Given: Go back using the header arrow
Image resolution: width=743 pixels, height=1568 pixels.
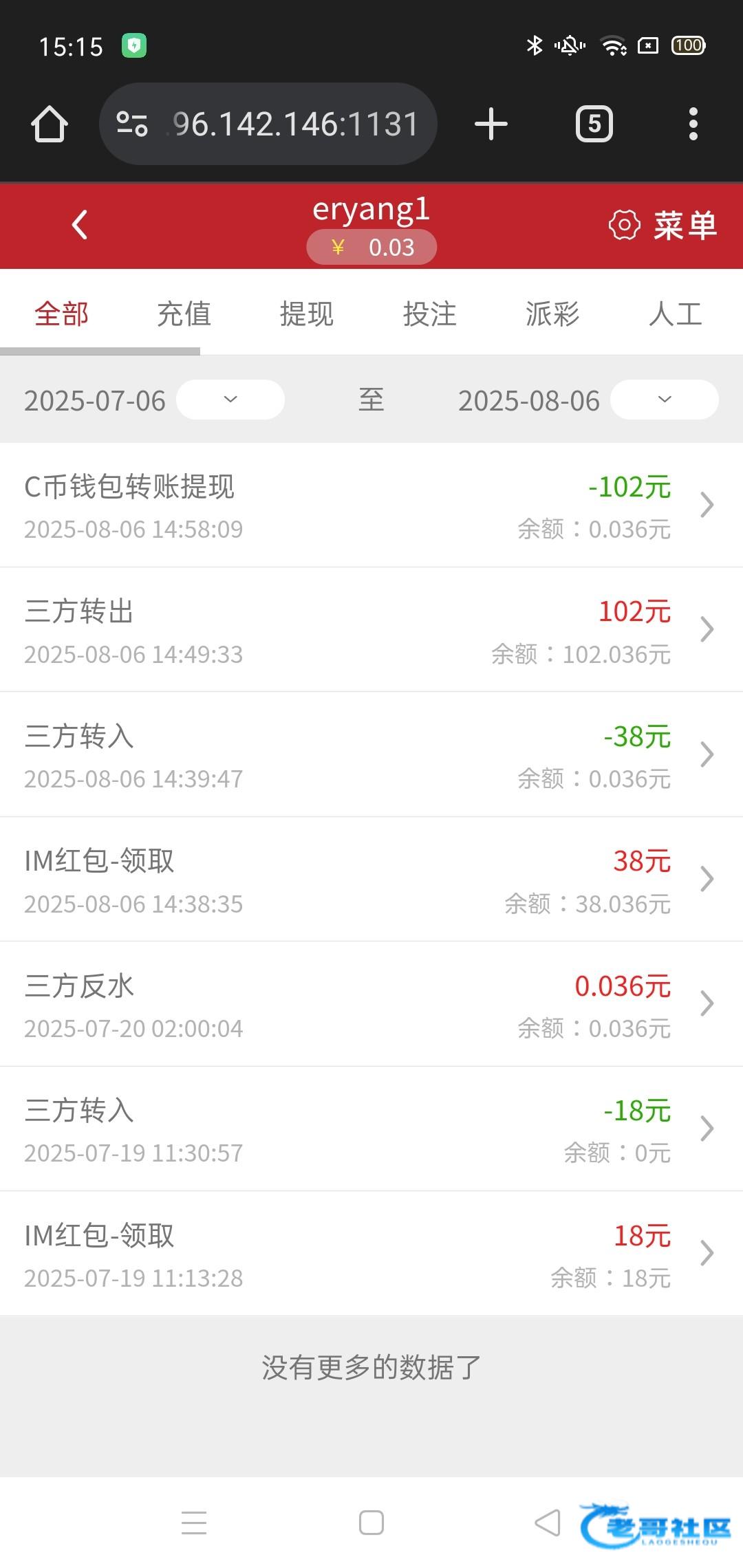Looking at the screenshot, I should click(x=80, y=225).
